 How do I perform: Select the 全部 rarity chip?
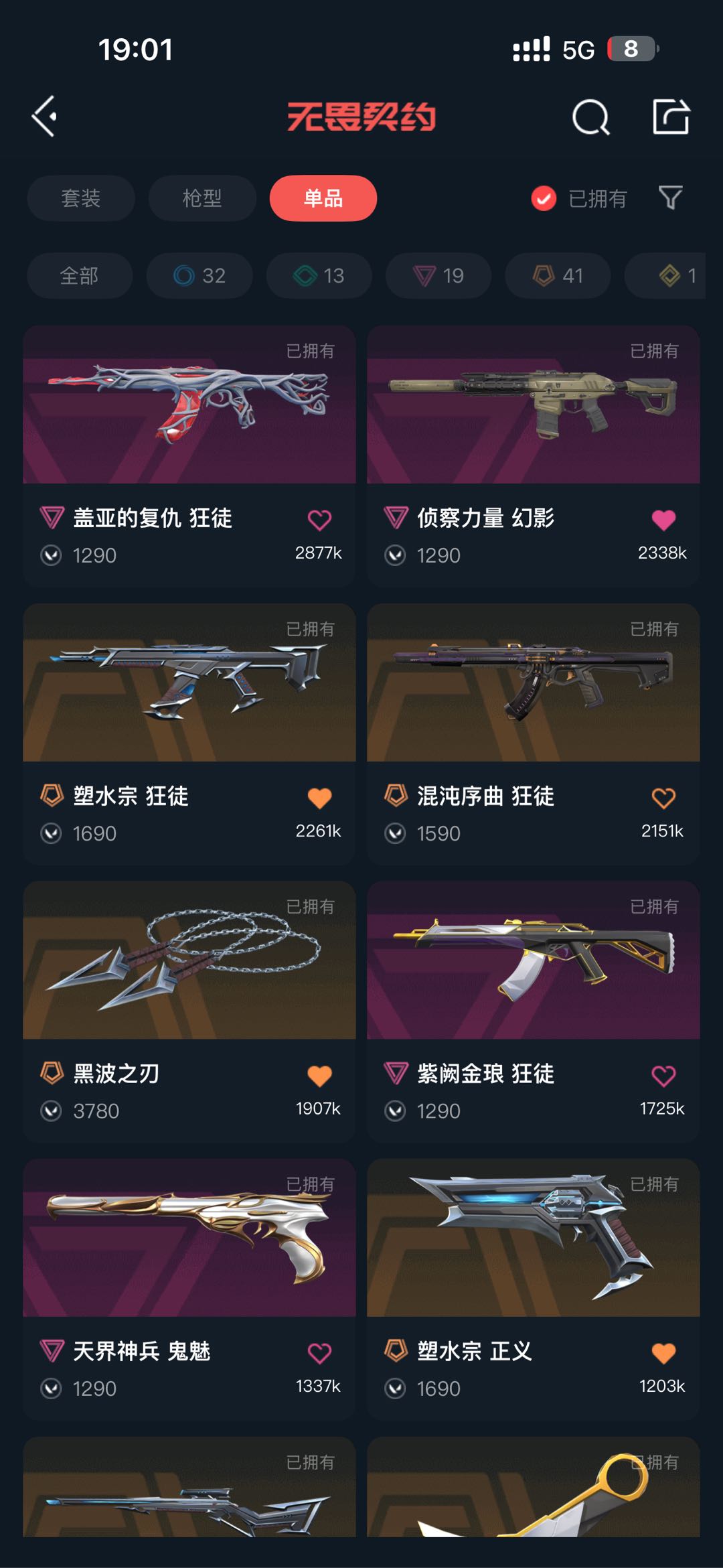click(80, 275)
